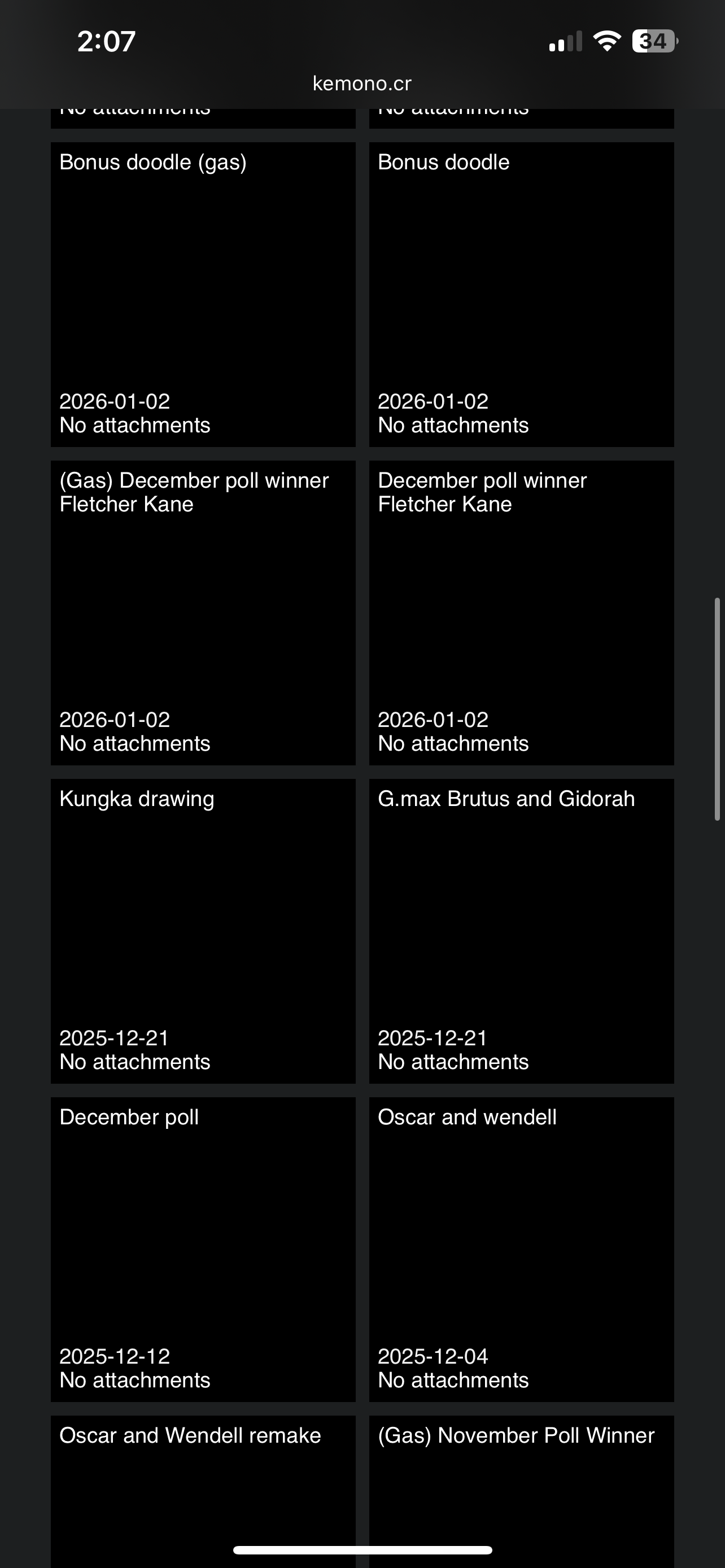Open the Bonus doodle (gas) post
Screen dimensions: 725x1568
pos(203,294)
